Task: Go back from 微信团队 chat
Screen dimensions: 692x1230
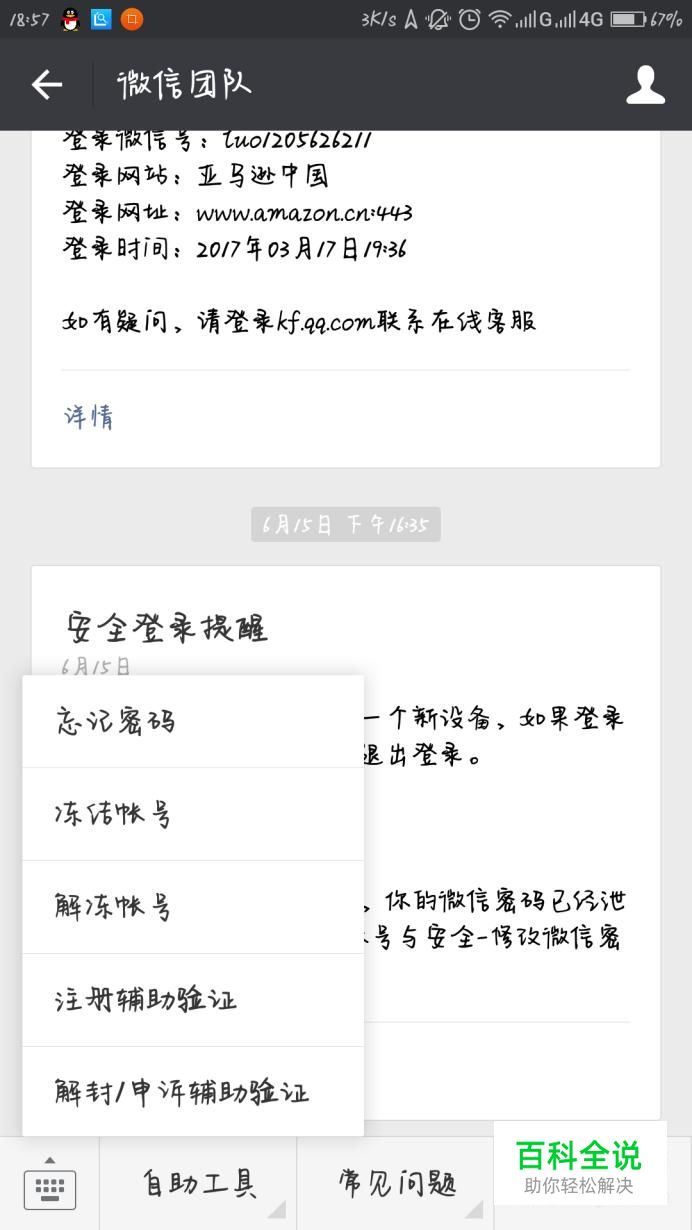Action: click(47, 85)
